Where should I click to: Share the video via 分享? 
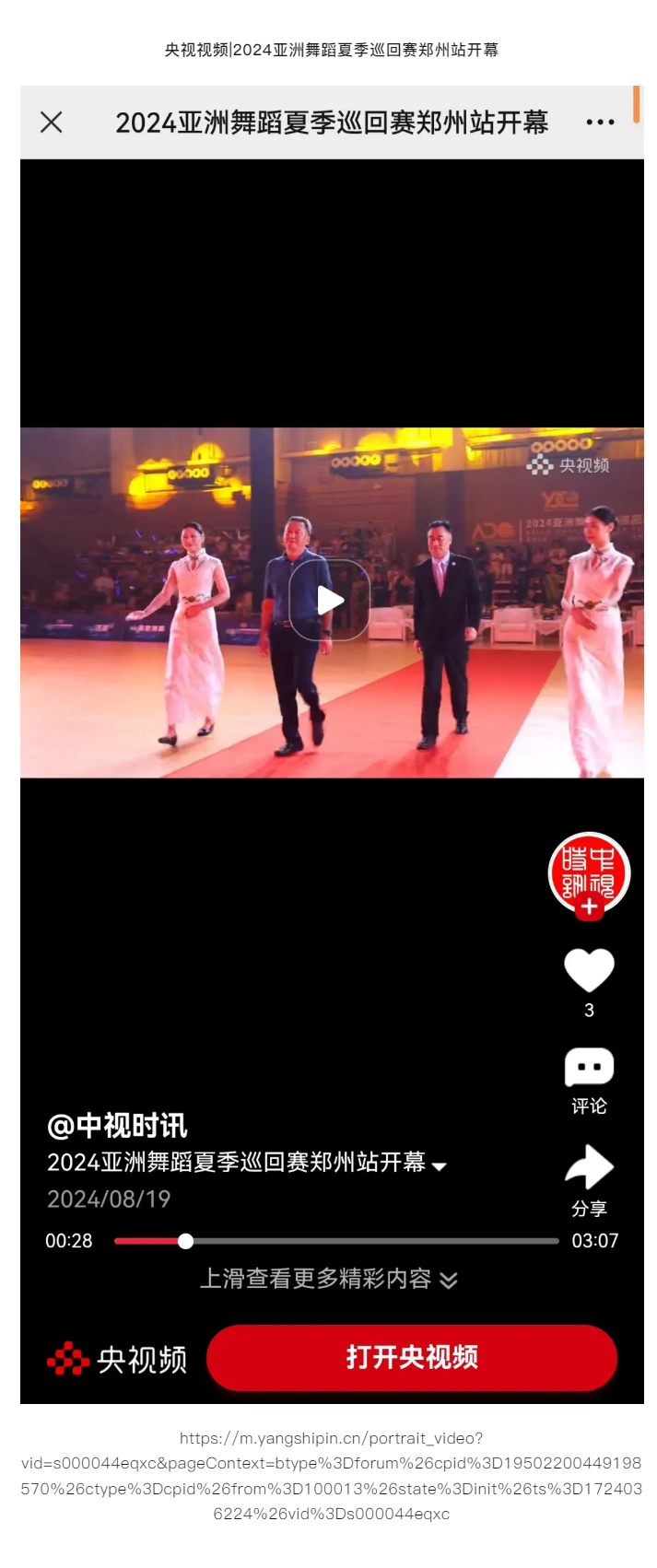(589, 1168)
